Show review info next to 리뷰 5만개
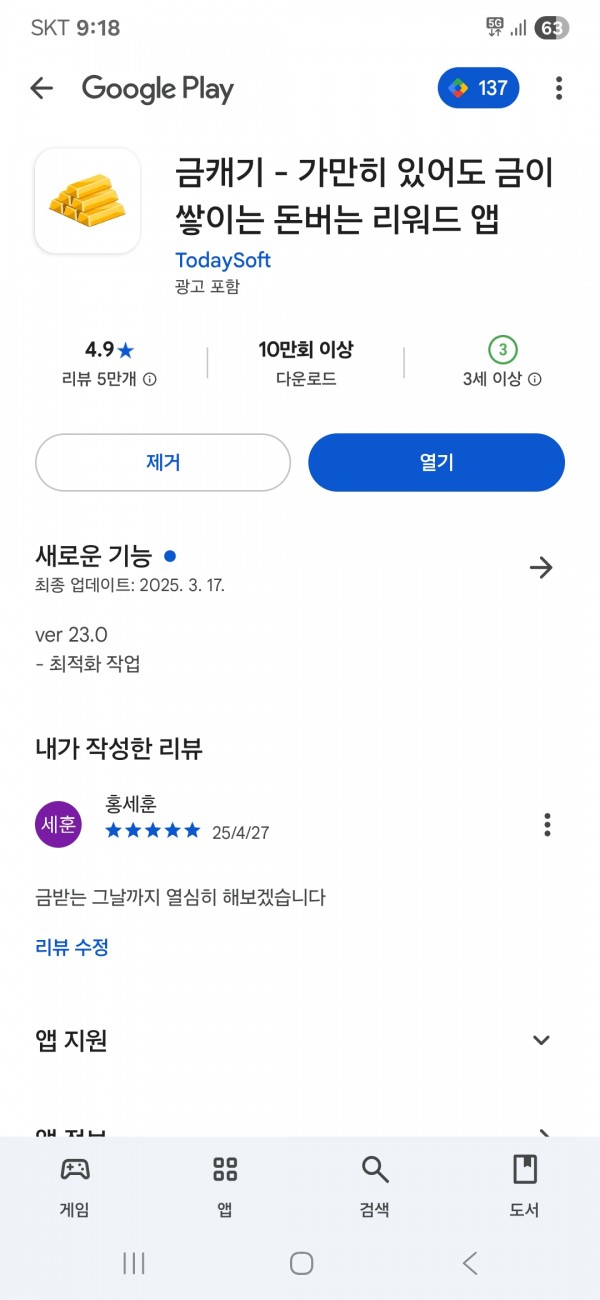The width and height of the screenshot is (600, 1300). 150,380
